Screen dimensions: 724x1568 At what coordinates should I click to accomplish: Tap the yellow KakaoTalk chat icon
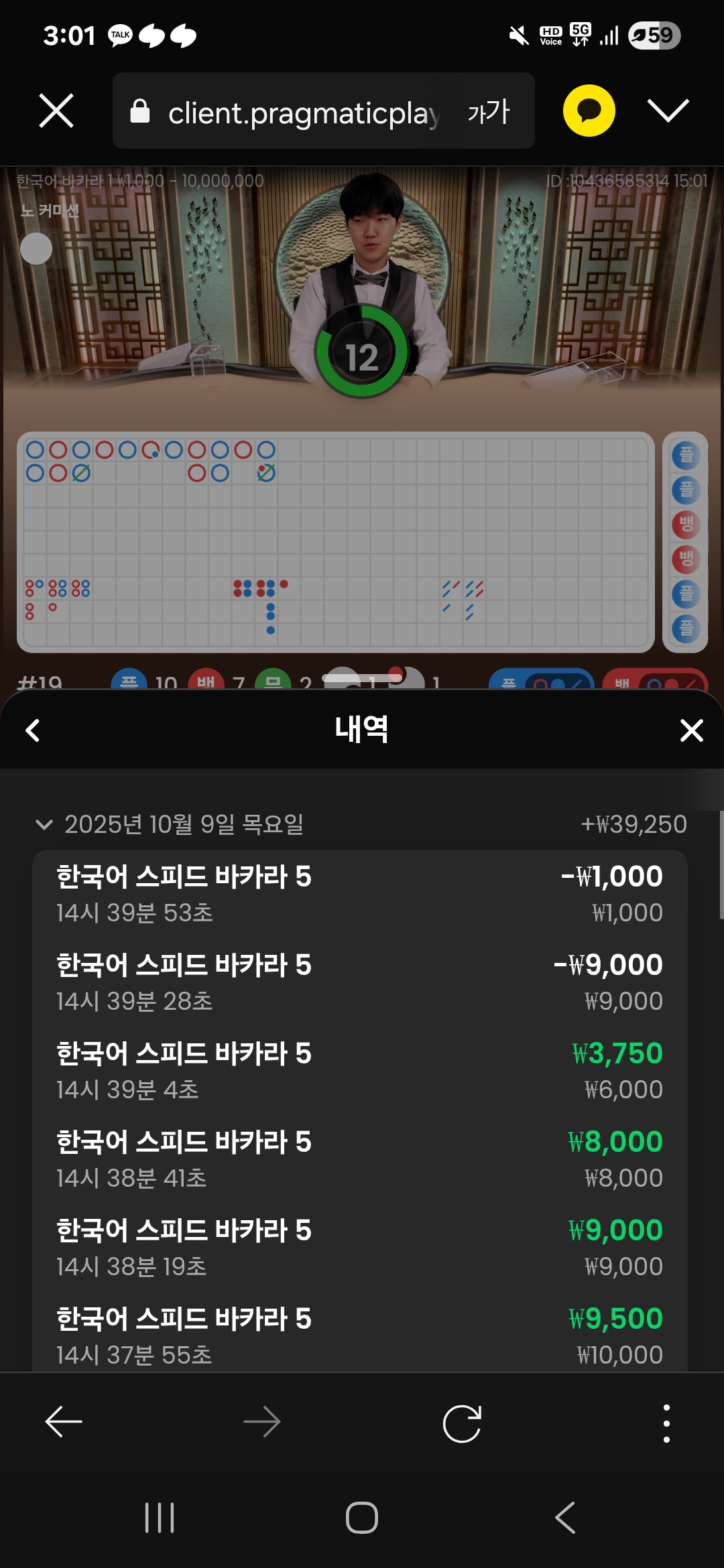coord(589,111)
